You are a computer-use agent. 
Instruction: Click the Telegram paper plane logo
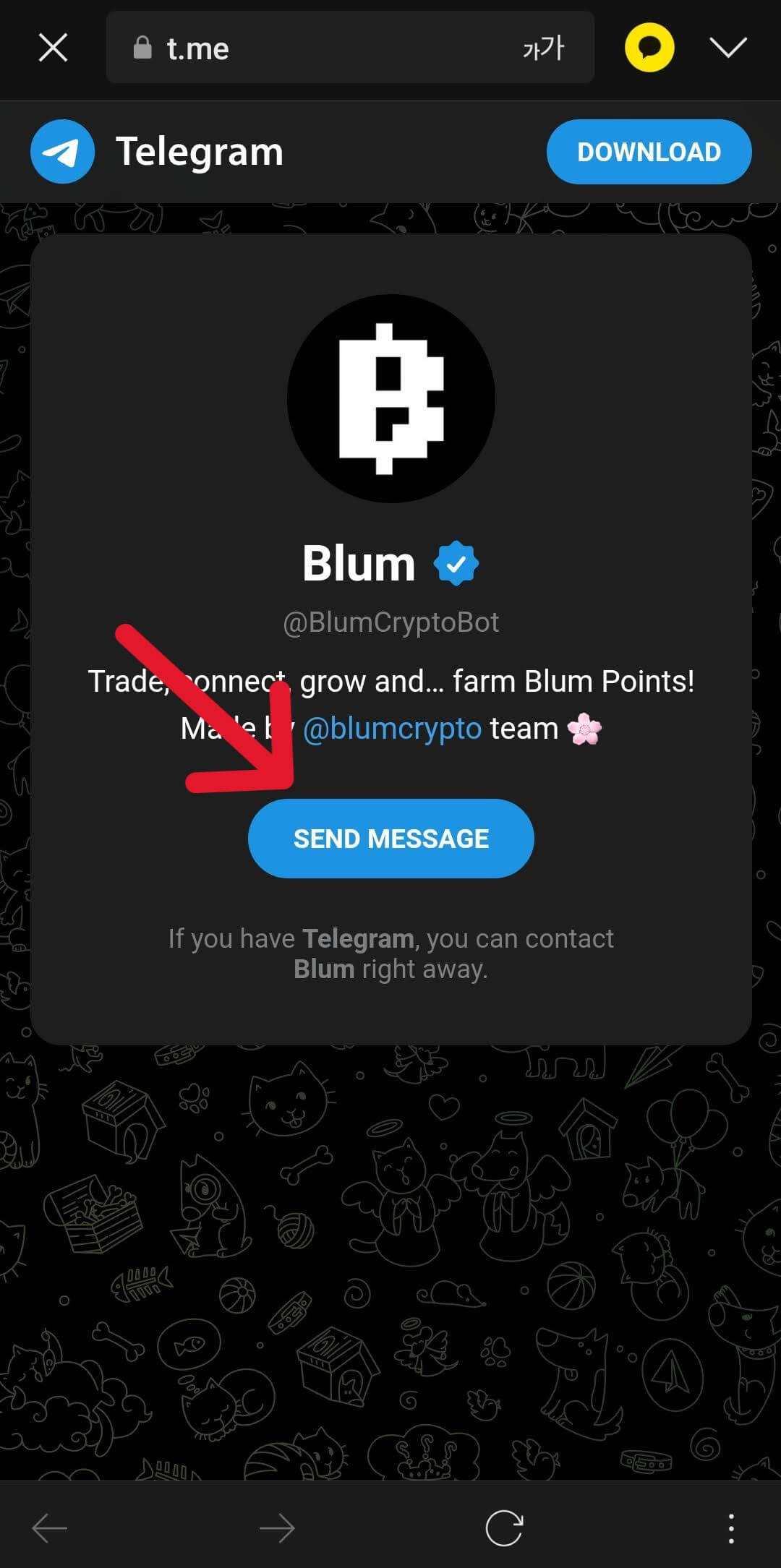tap(61, 150)
